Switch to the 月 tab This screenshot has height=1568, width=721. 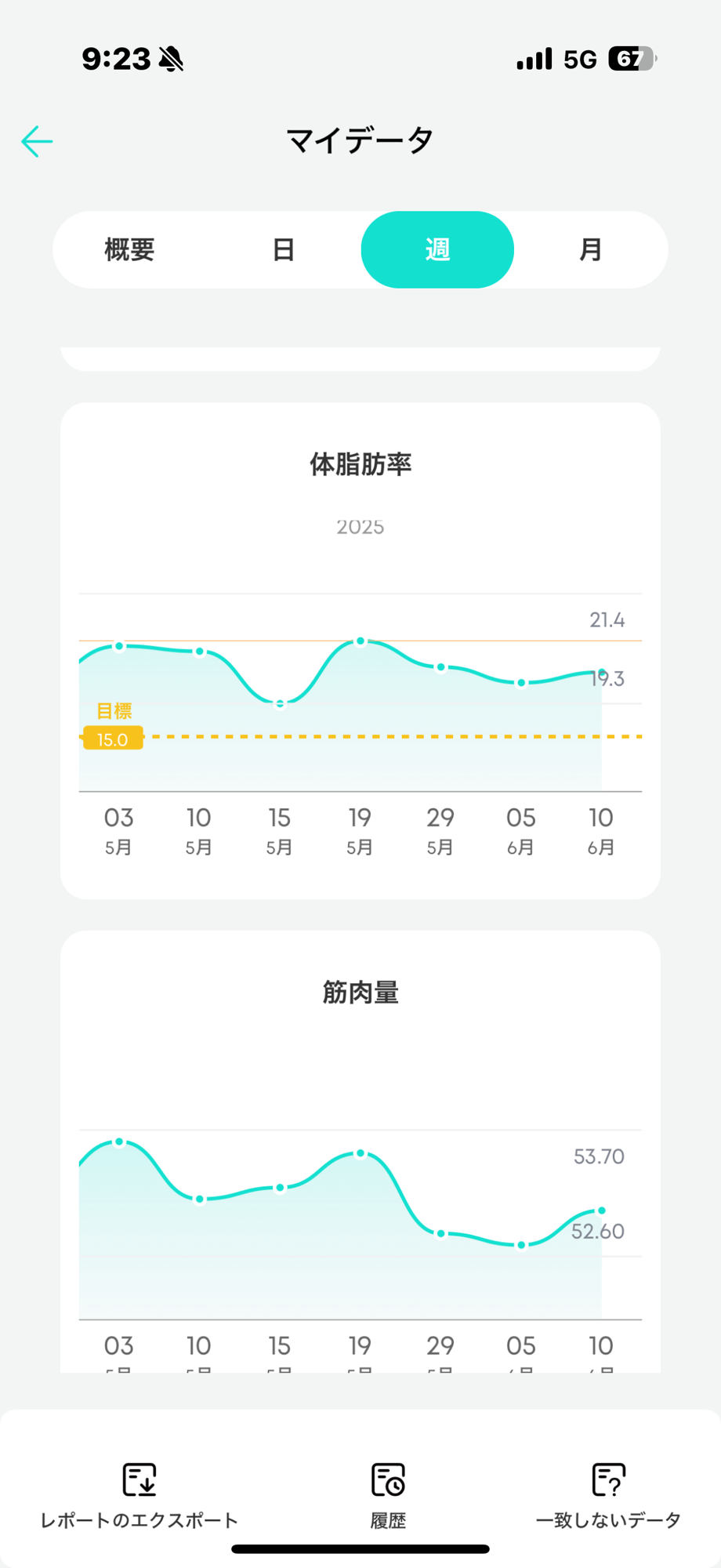tap(590, 250)
